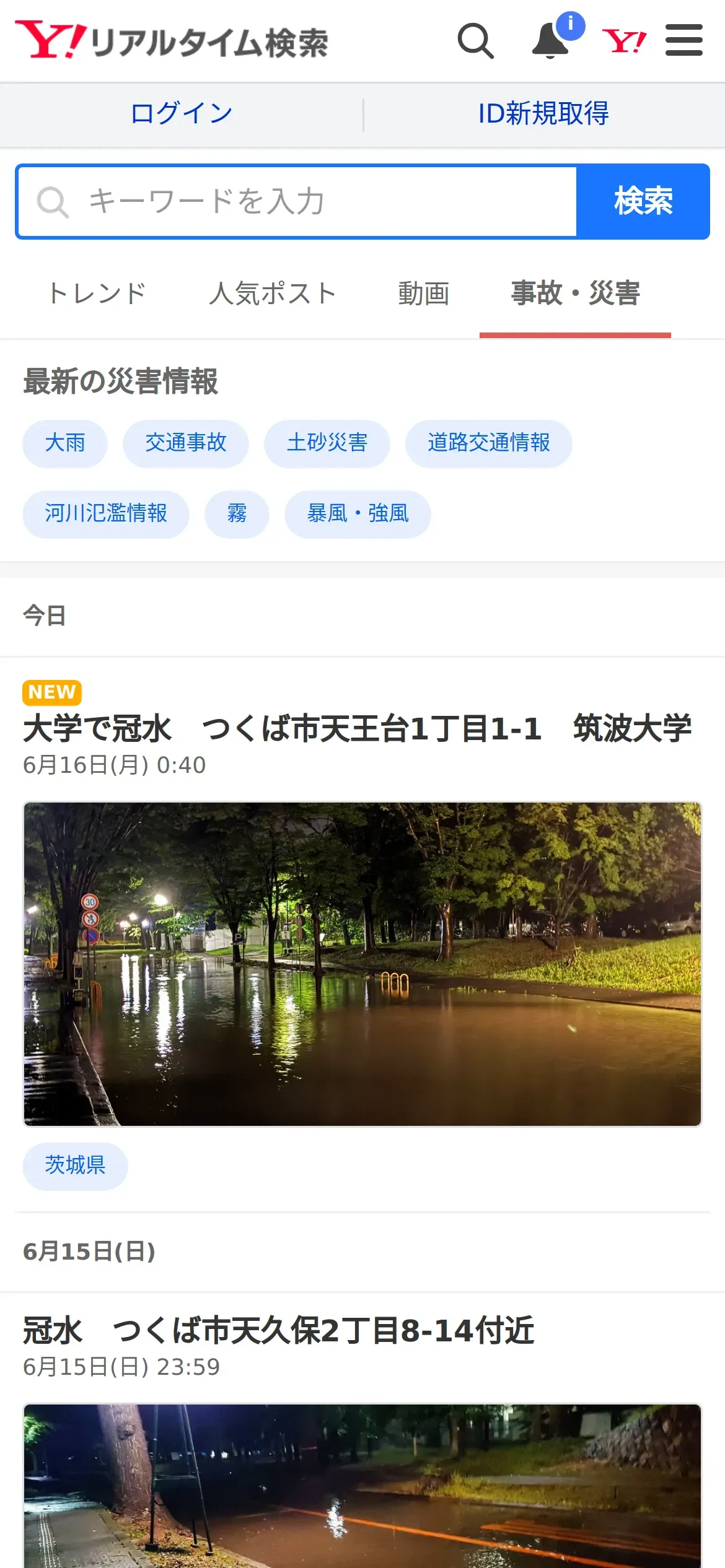Tap the search magnifier icon in header
Viewport: 725px width, 1568px height.
pyautogui.click(x=475, y=41)
